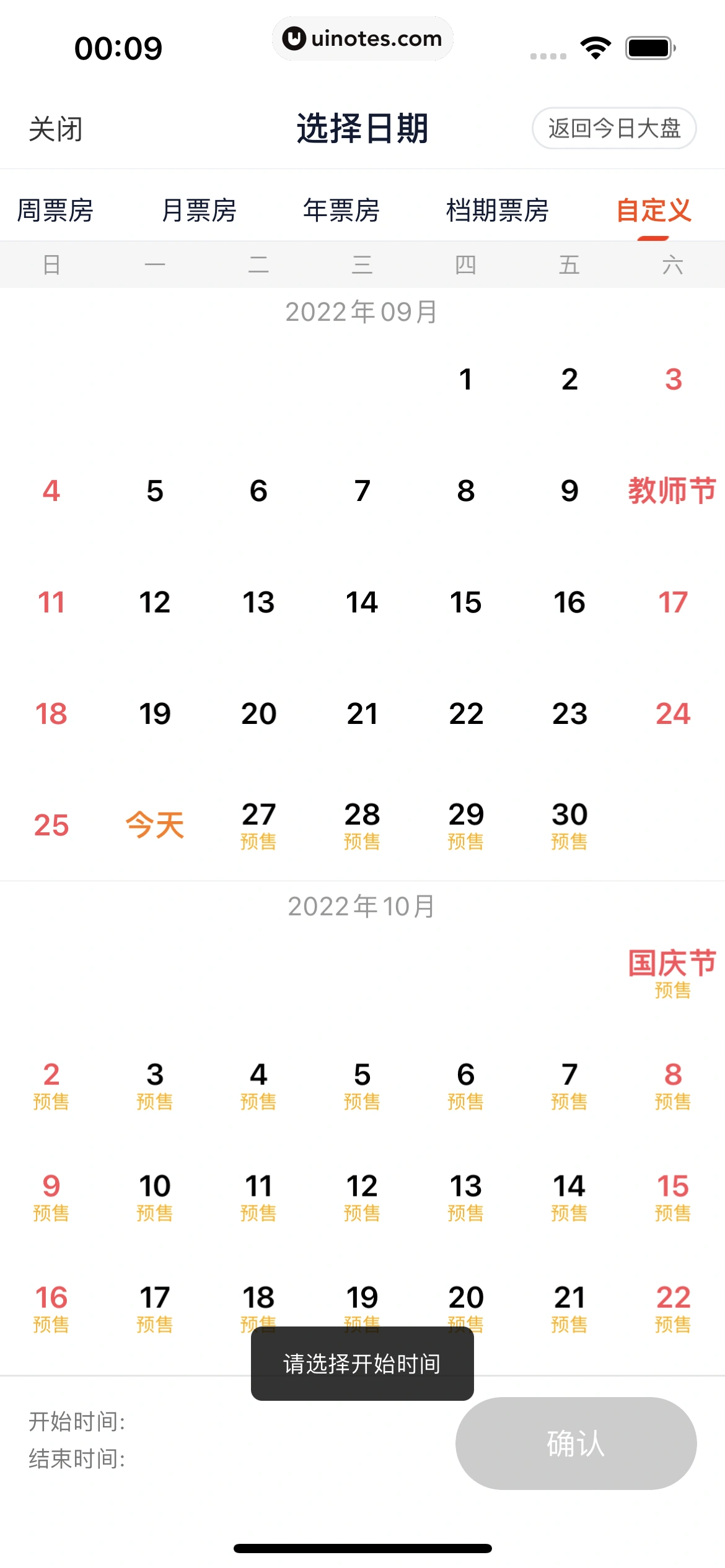Pick October 10 presale date
This screenshot has height=1568, width=725.
(155, 1195)
